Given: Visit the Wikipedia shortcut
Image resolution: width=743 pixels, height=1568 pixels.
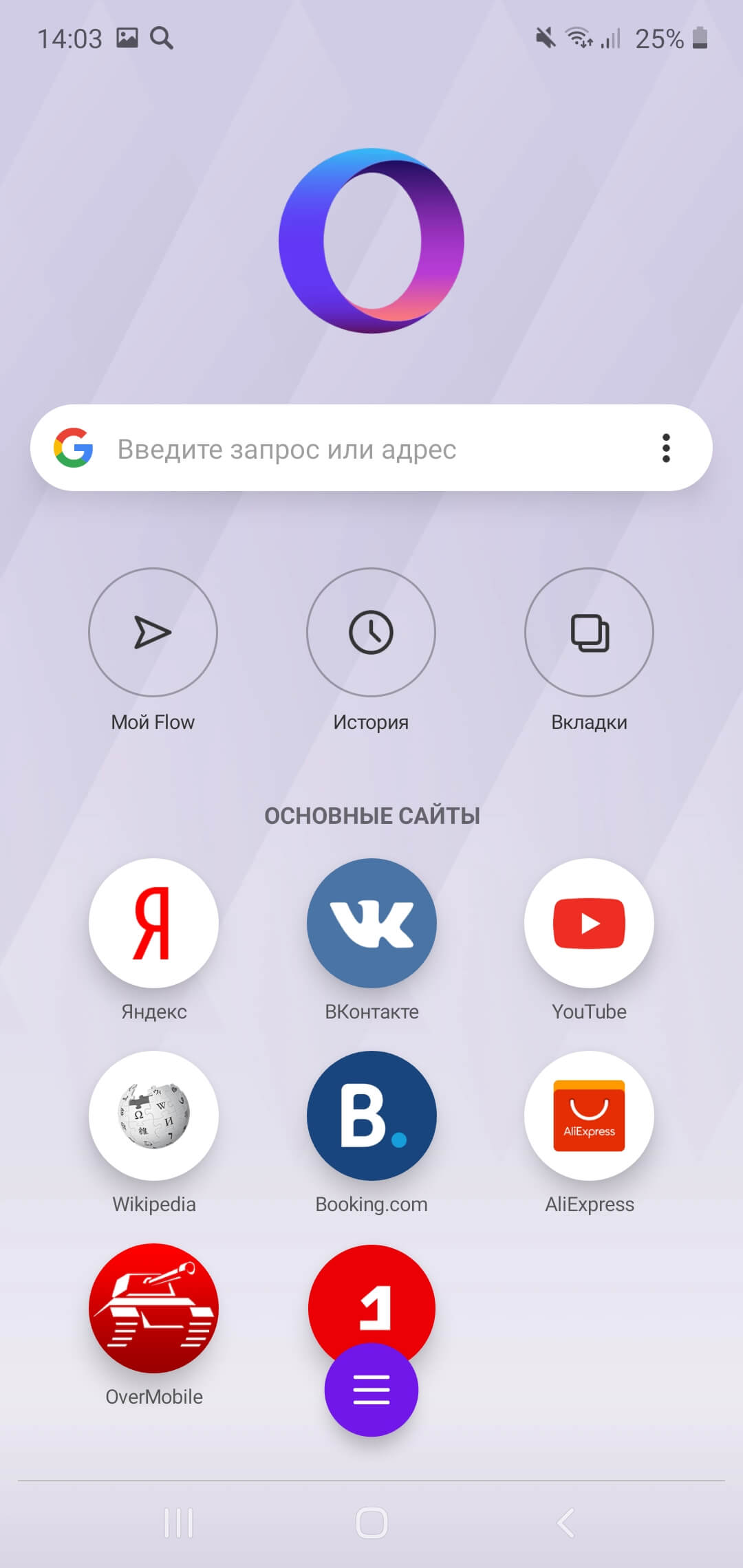Looking at the screenshot, I should (153, 1115).
